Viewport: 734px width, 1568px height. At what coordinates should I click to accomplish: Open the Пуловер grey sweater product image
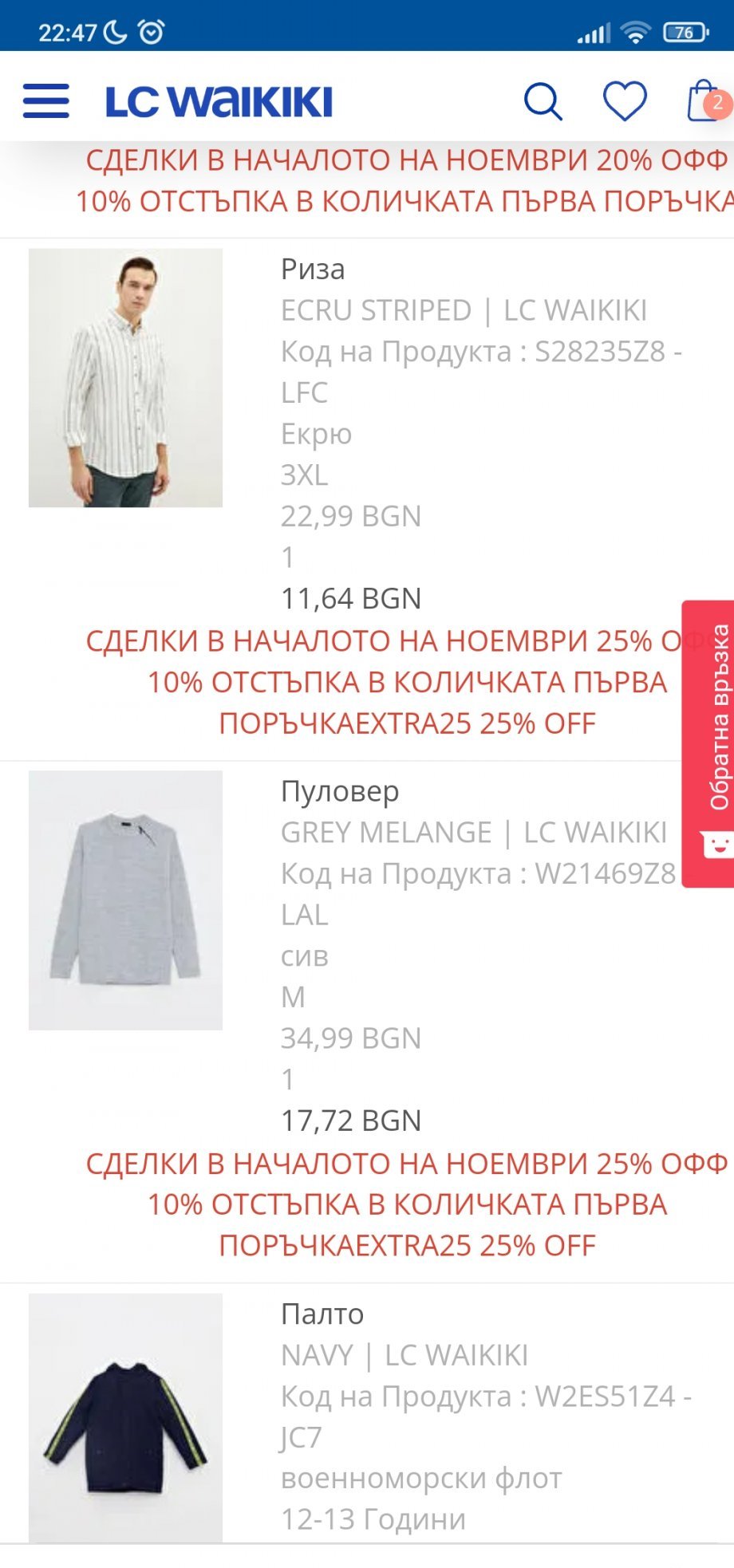[x=125, y=900]
